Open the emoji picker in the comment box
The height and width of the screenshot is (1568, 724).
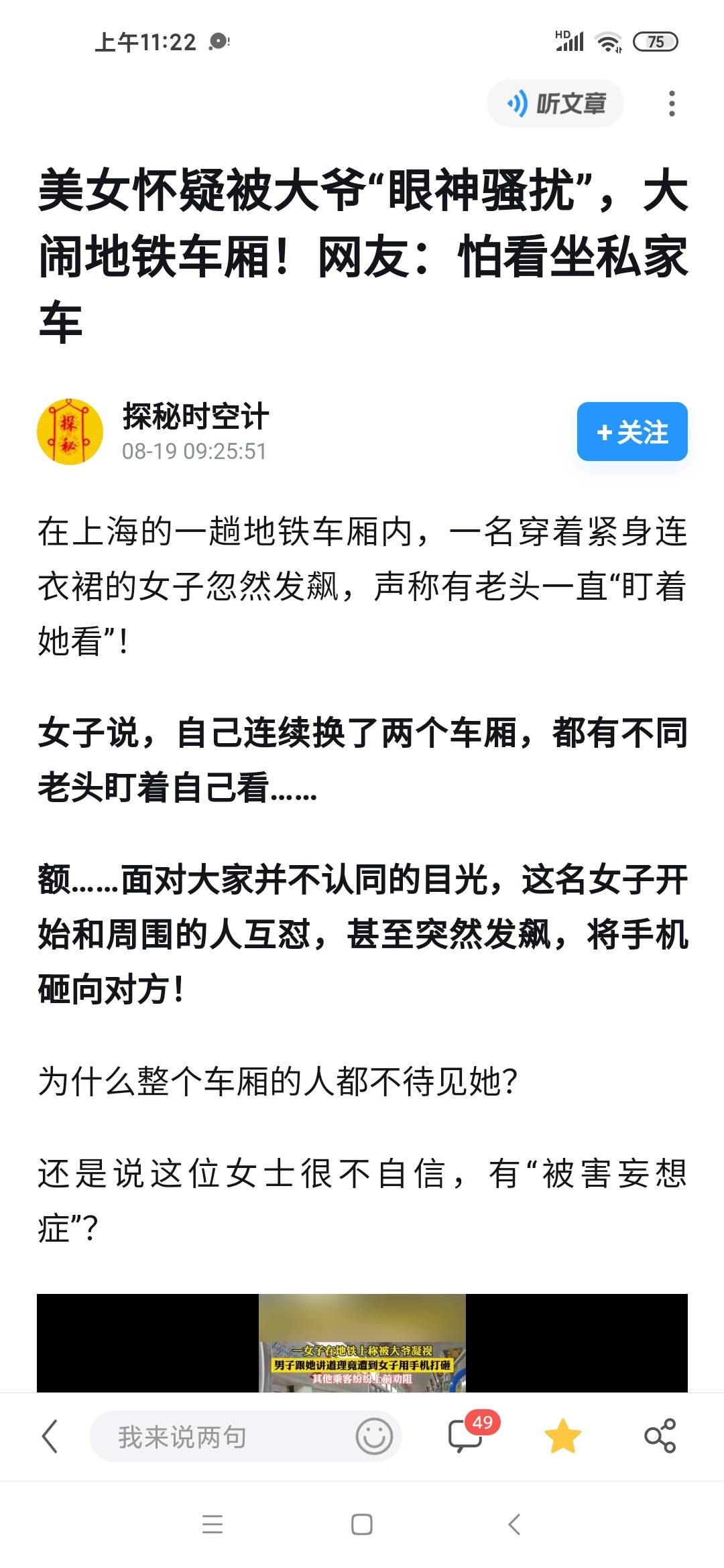373,1436
